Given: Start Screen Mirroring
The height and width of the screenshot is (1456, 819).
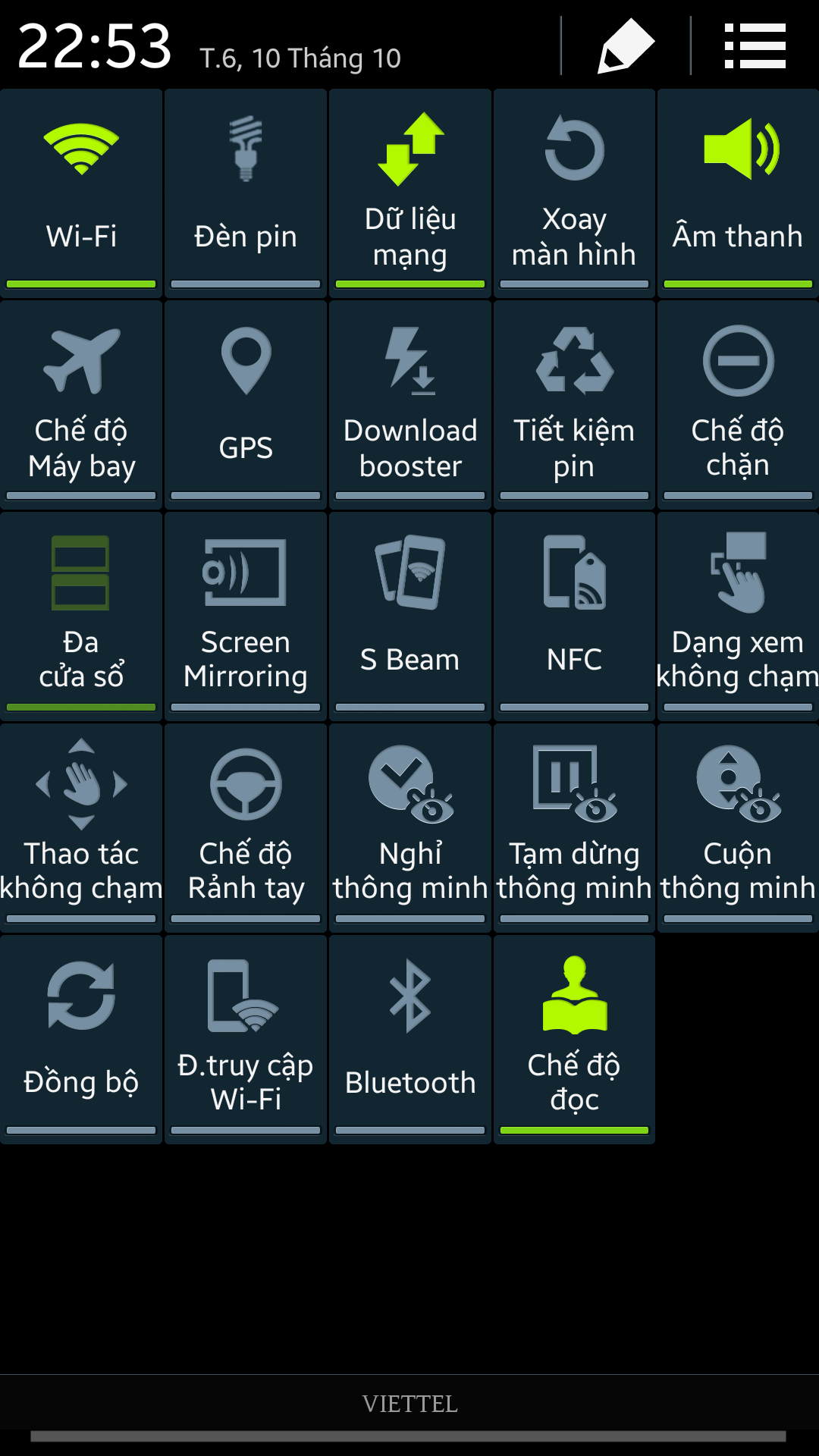Looking at the screenshot, I should pyautogui.click(x=246, y=616).
